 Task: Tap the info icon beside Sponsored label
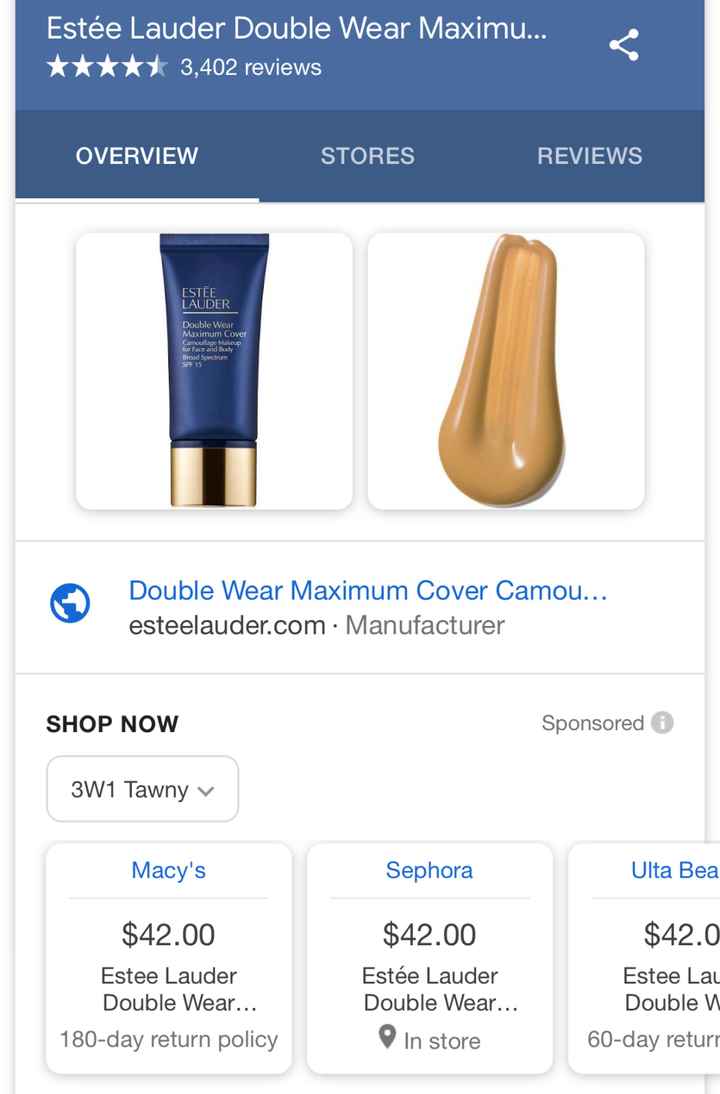click(x=664, y=723)
